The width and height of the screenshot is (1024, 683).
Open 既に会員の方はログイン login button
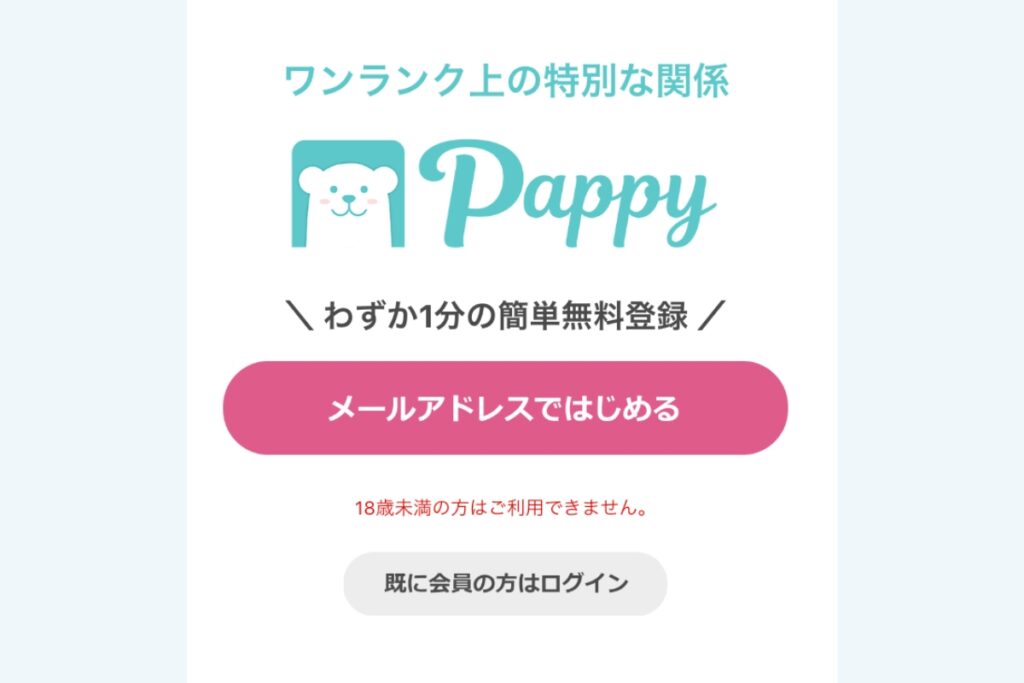tap(505, 583)
